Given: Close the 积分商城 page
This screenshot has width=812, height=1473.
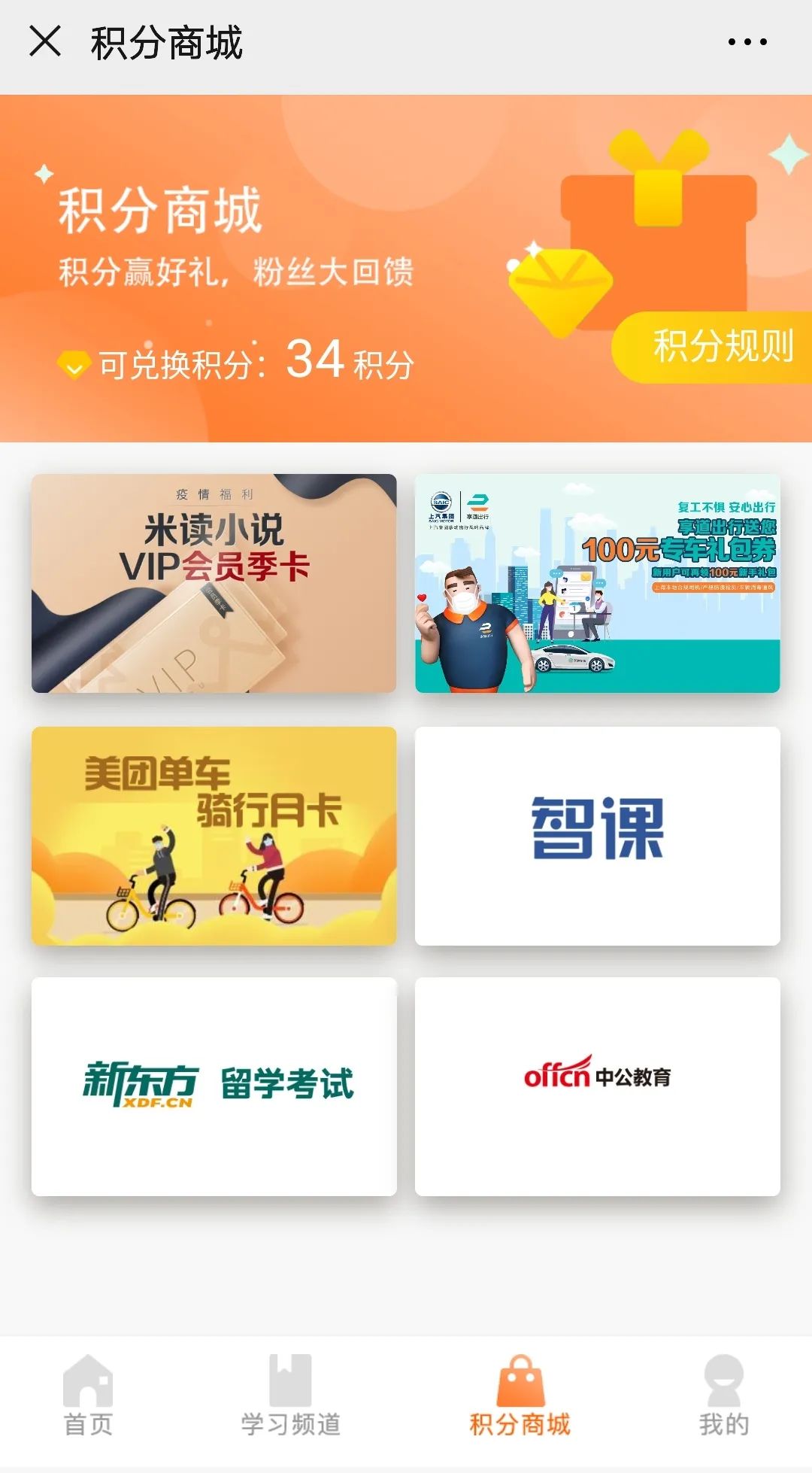Looking at the screenshot, I should [x=45, y=41].
